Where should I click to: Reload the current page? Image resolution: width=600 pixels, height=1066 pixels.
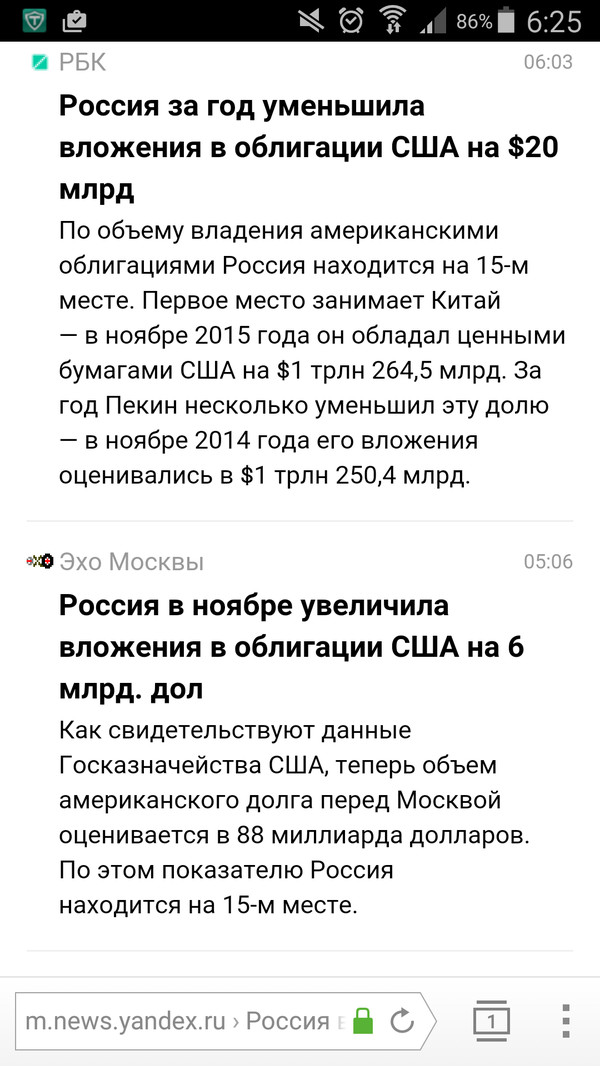pyautogui.click(x=402, y=1020)
